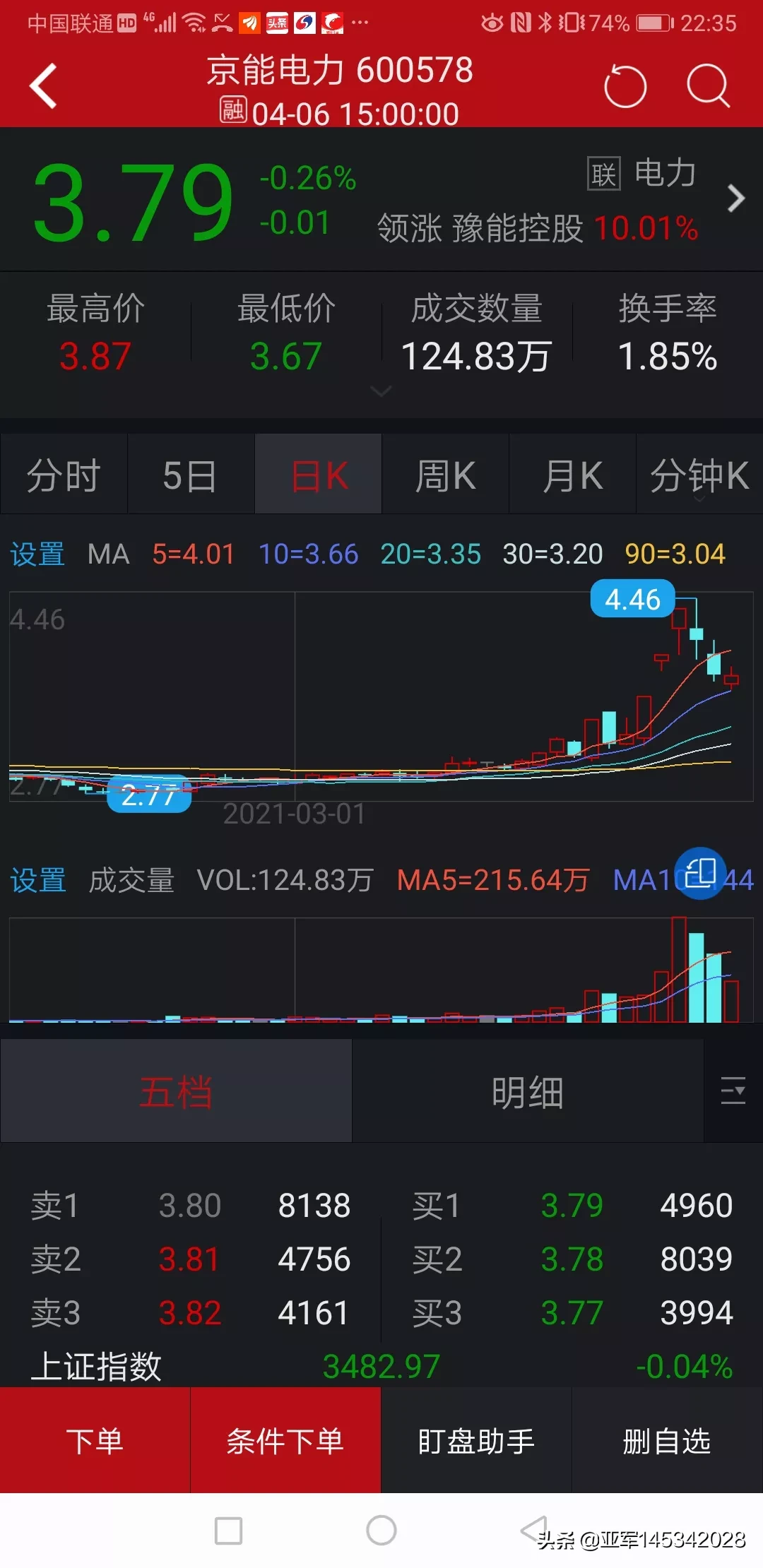The width and height of the screenshot is (763, 1568).
Task: Remove stock via 删自选
Action: point(667,1441)
